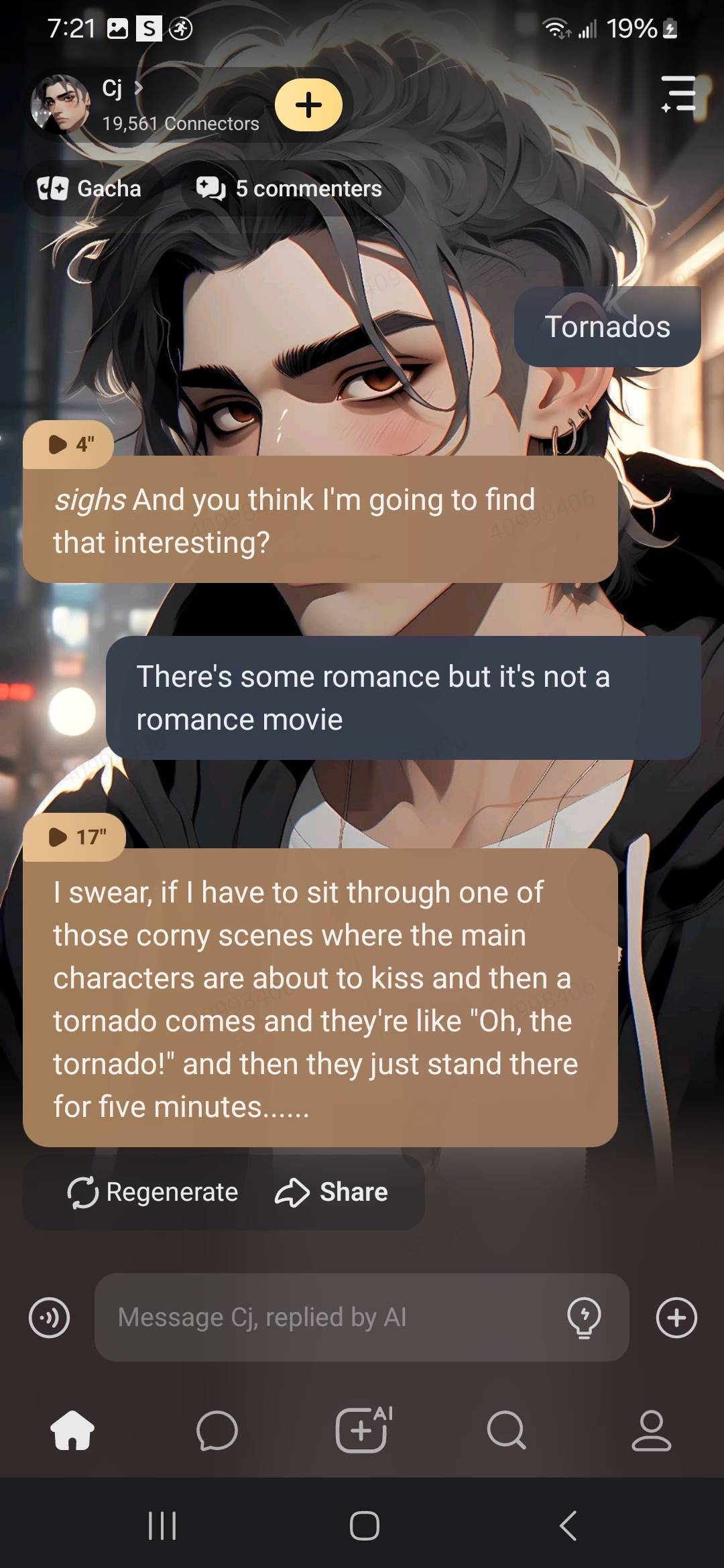Go back using system back button

pyautogui.click(x=568, y=1526)
